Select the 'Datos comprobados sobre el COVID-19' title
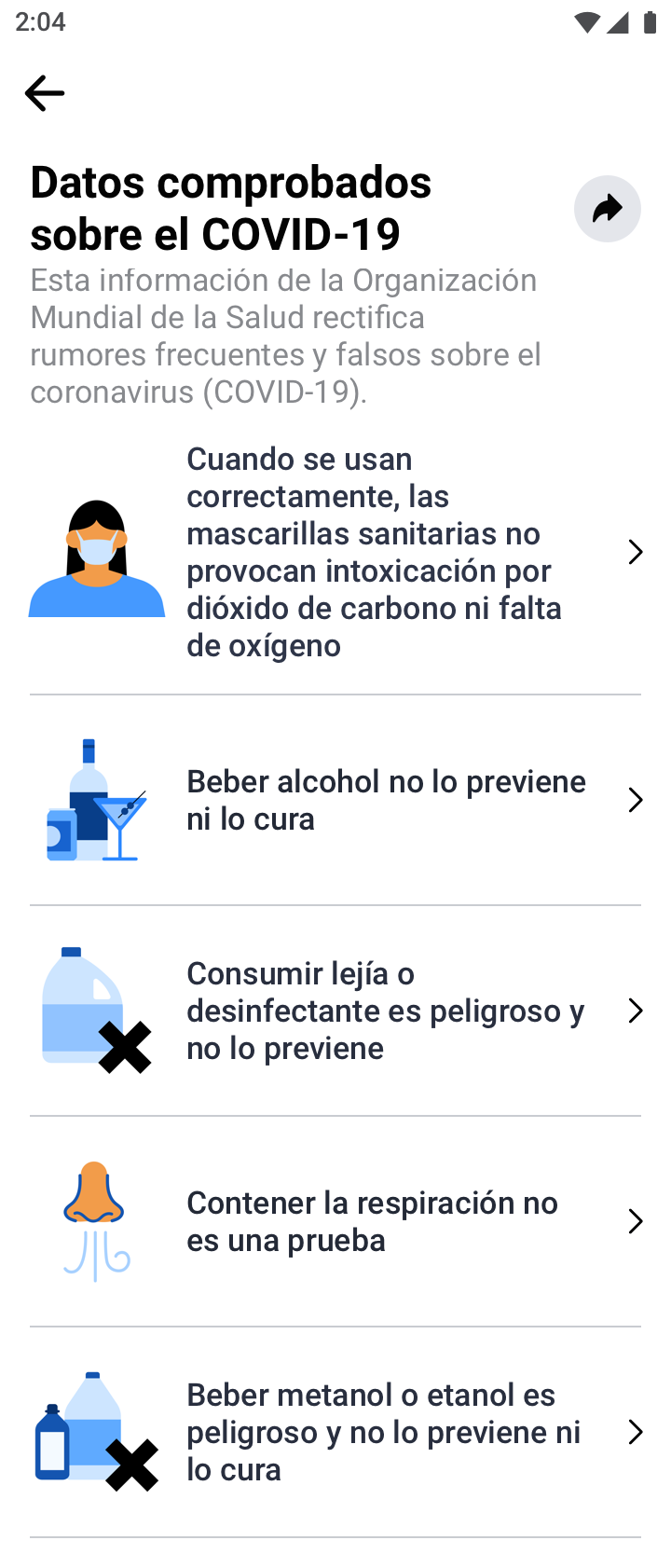This screenshot has width=671, height=1568. click(x=229, y=207)
